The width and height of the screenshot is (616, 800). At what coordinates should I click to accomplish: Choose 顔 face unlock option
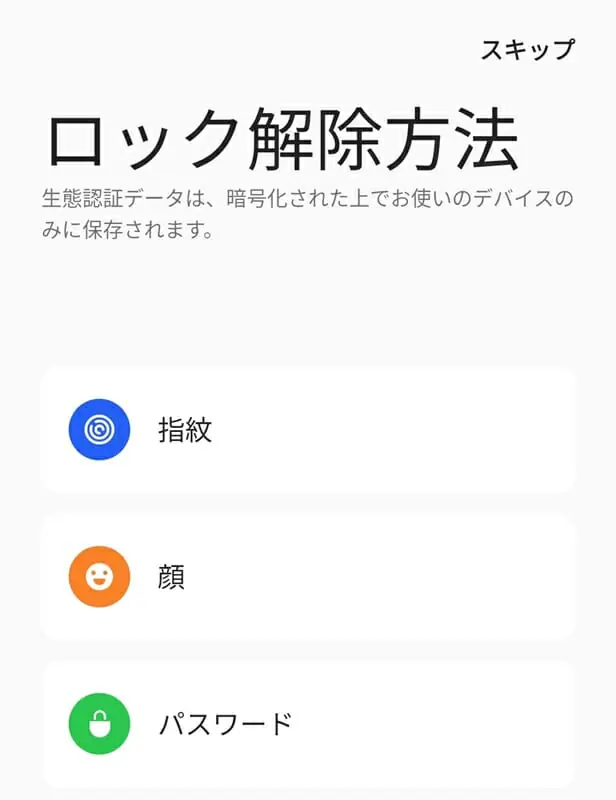point(308,577)
